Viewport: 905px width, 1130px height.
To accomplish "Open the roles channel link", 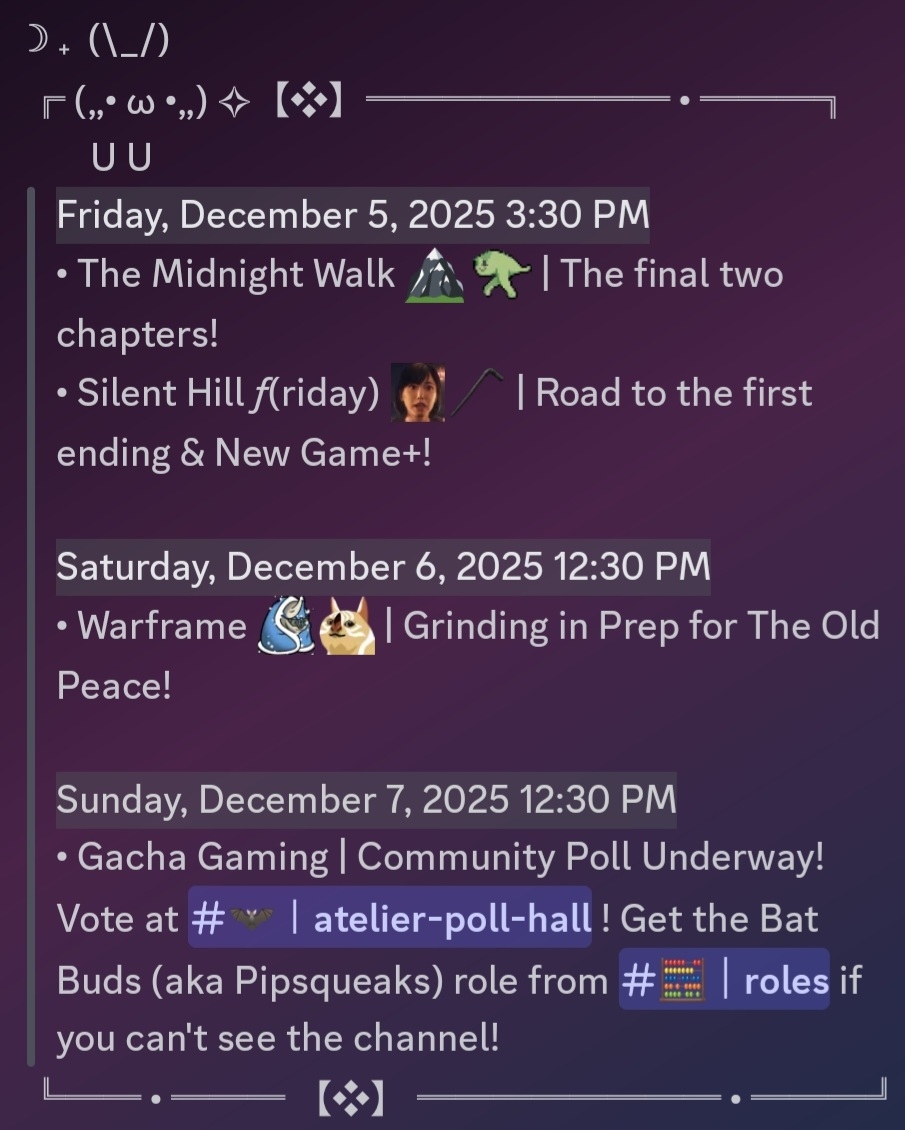I will coord(724,980).
